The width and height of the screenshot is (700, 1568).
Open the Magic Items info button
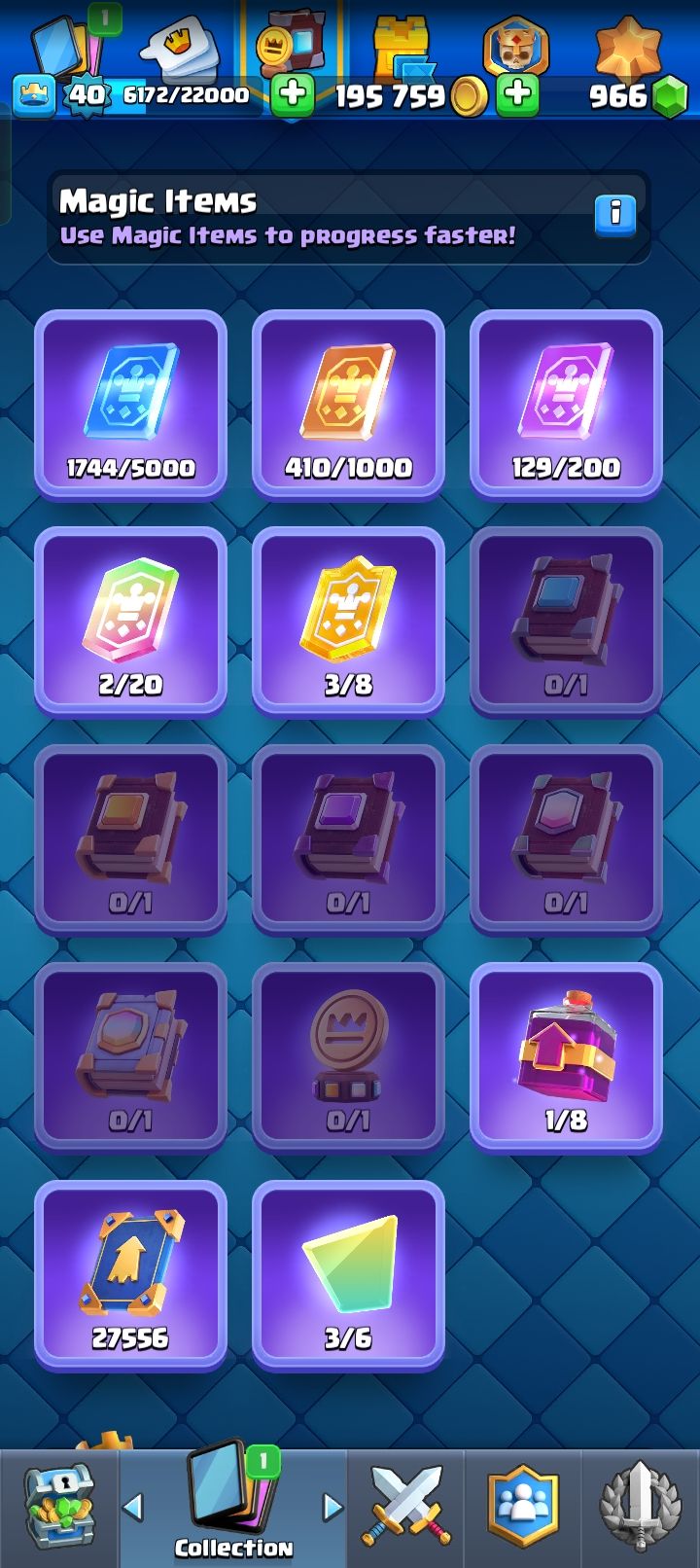pos(614,215)
